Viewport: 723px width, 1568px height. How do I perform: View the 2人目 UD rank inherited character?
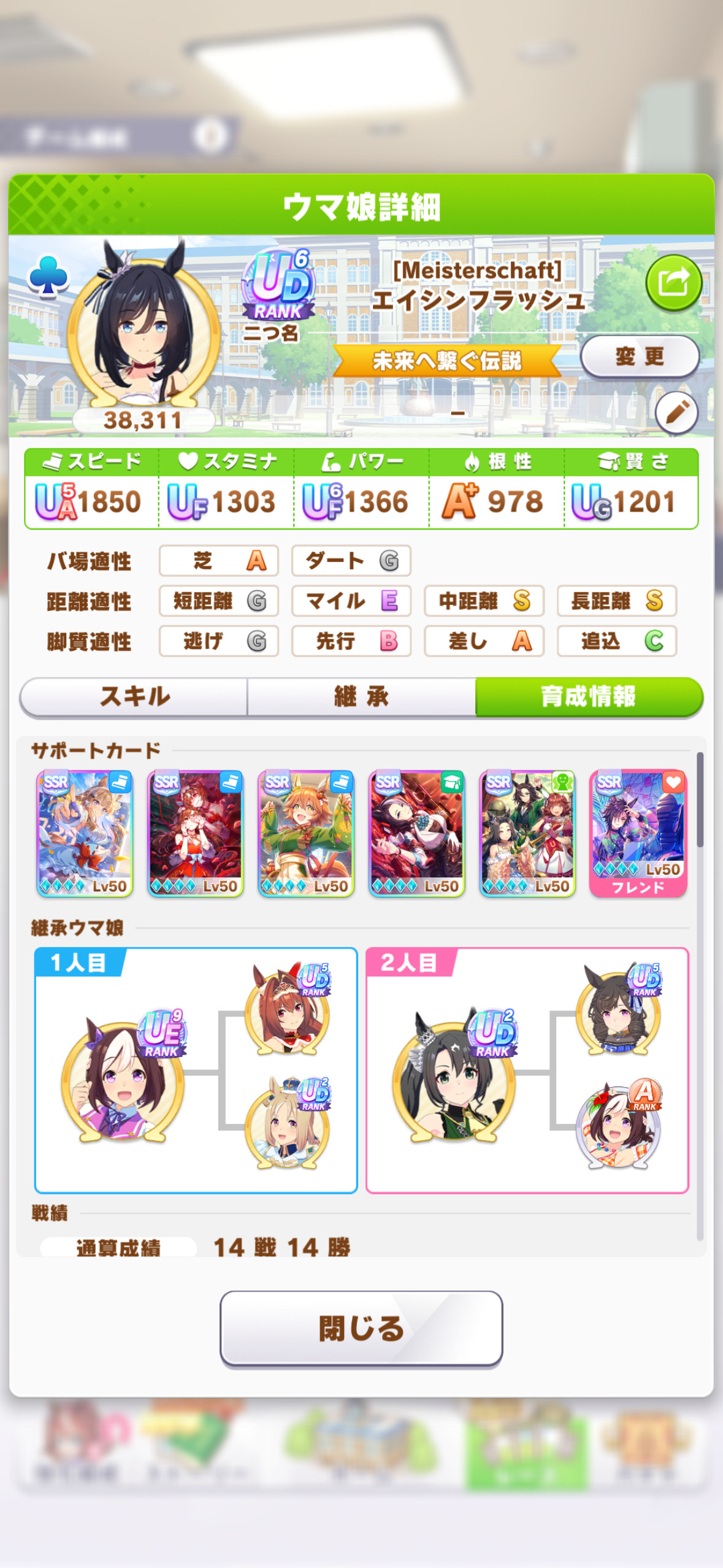point(454,1077)
